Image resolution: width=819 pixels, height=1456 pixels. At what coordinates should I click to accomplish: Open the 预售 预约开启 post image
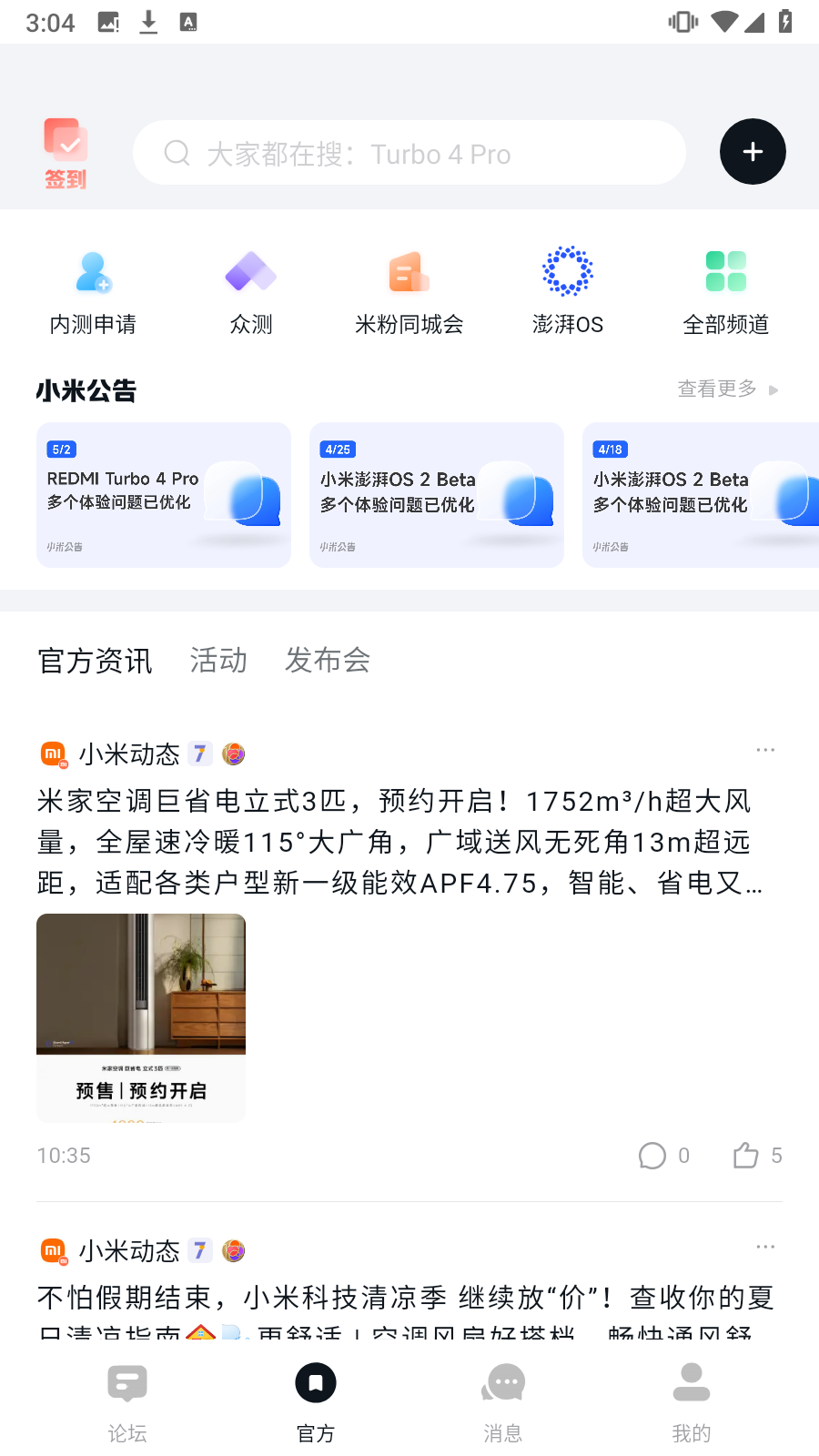click(141, 1017)
